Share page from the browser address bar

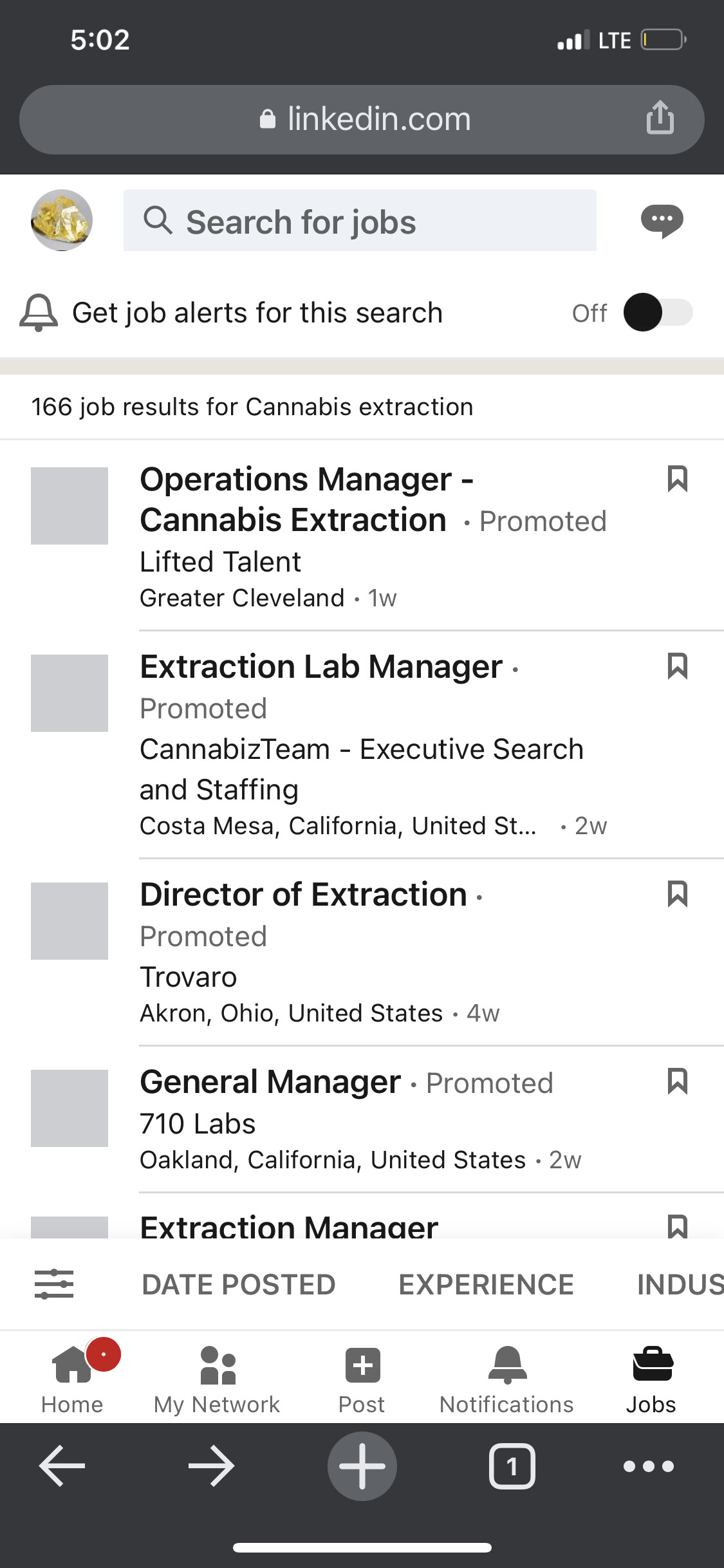pyautogui.click(x=660, y=118)
